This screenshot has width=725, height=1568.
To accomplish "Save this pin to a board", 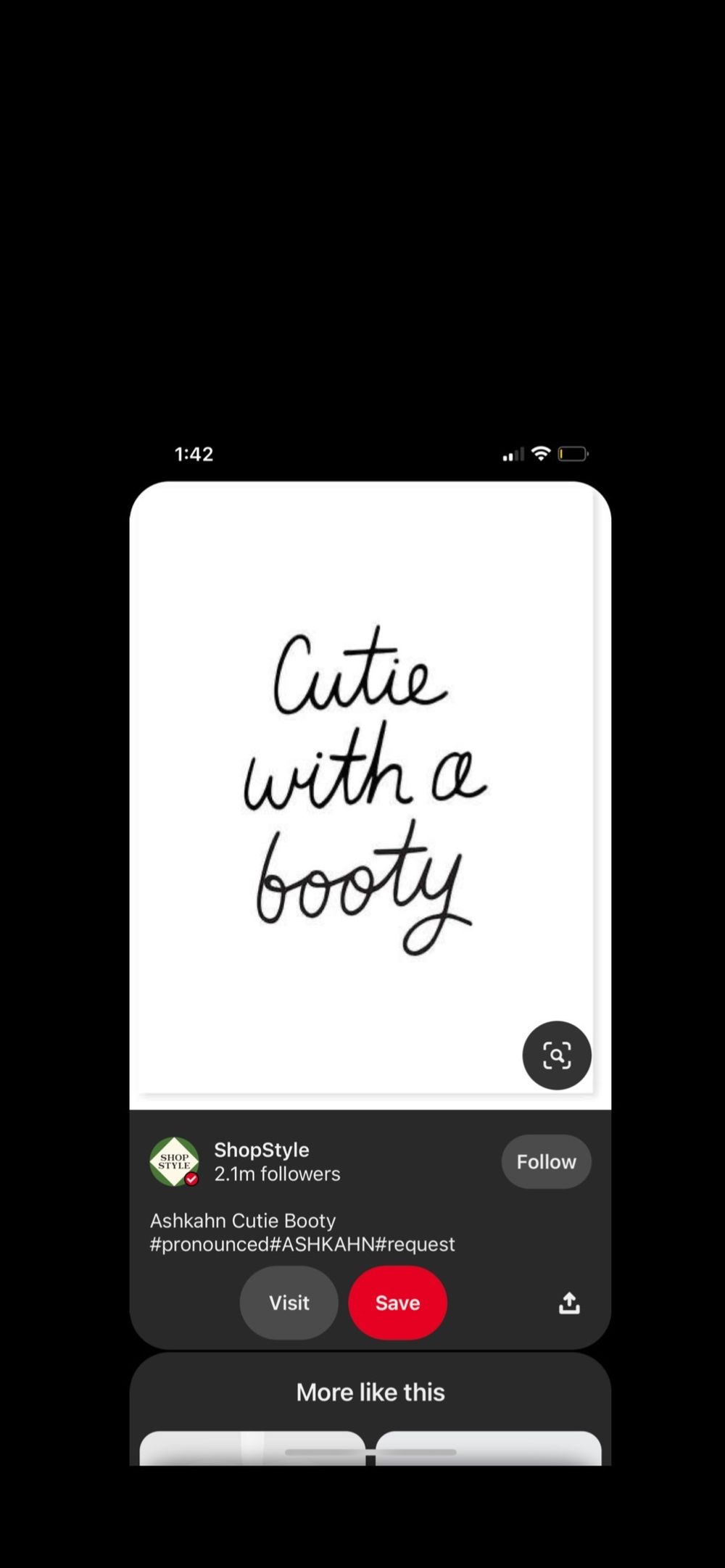I will (x=397, y=1303).
